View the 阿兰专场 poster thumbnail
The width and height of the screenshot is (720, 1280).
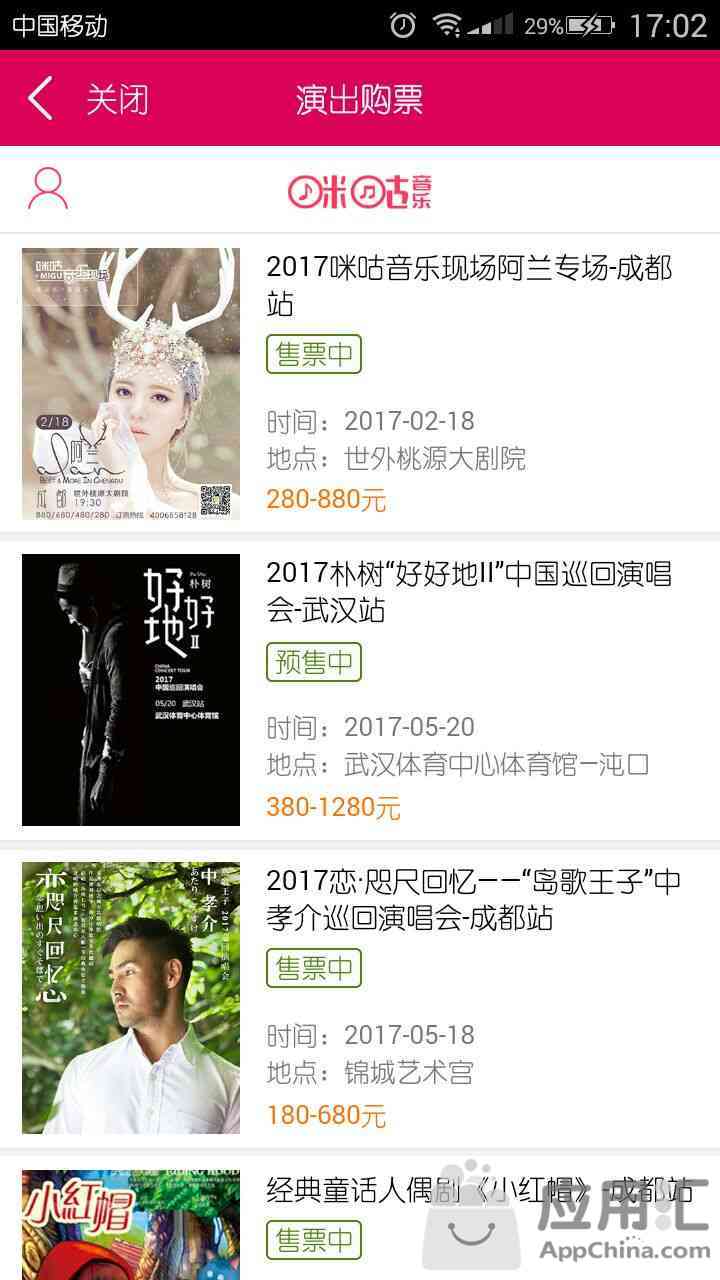(x=131, y=384)
